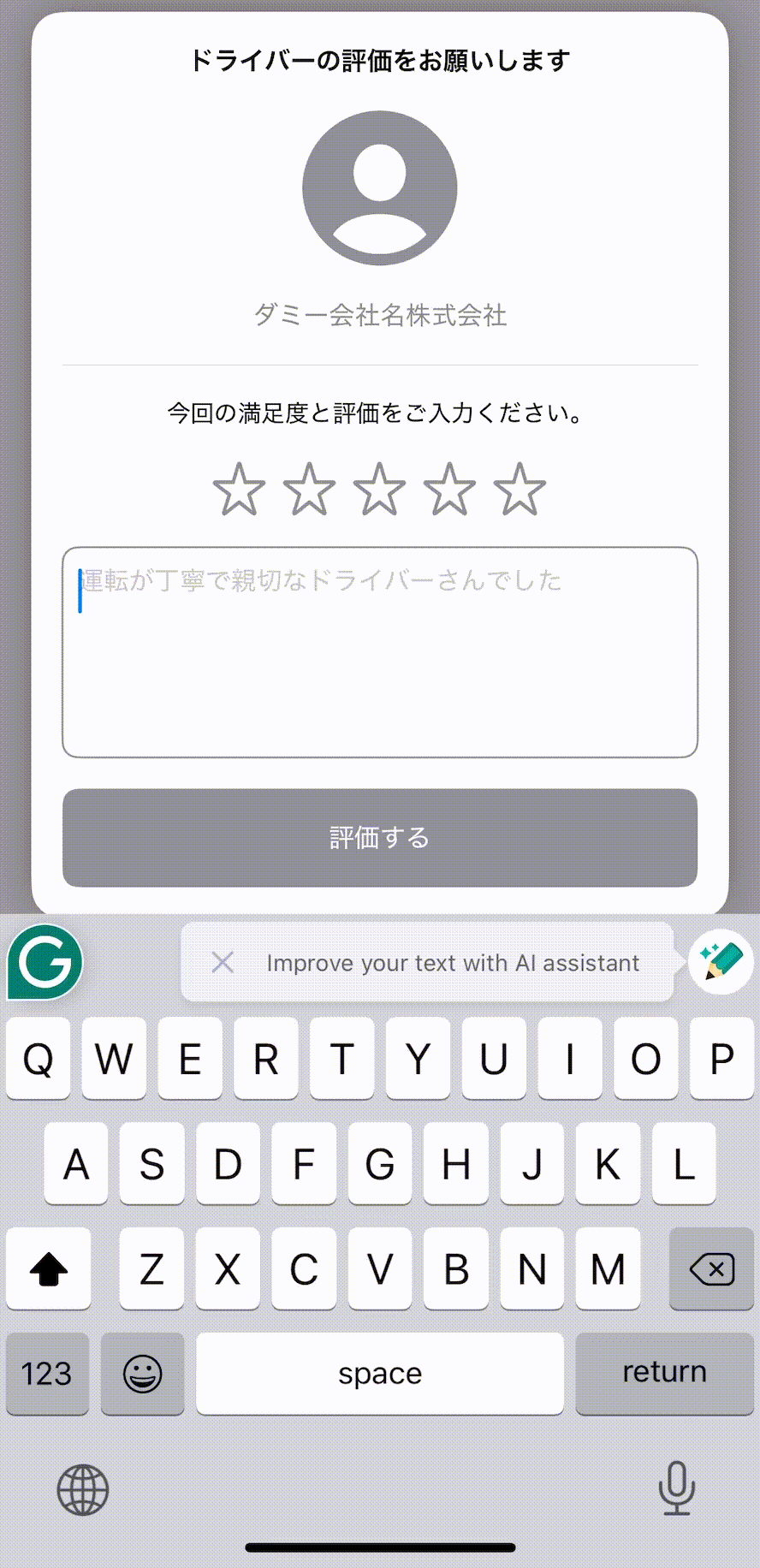Focus the driver review comment field
Image resolution: width=760 pixels, height=1568 pixels.
click(379, 652)
